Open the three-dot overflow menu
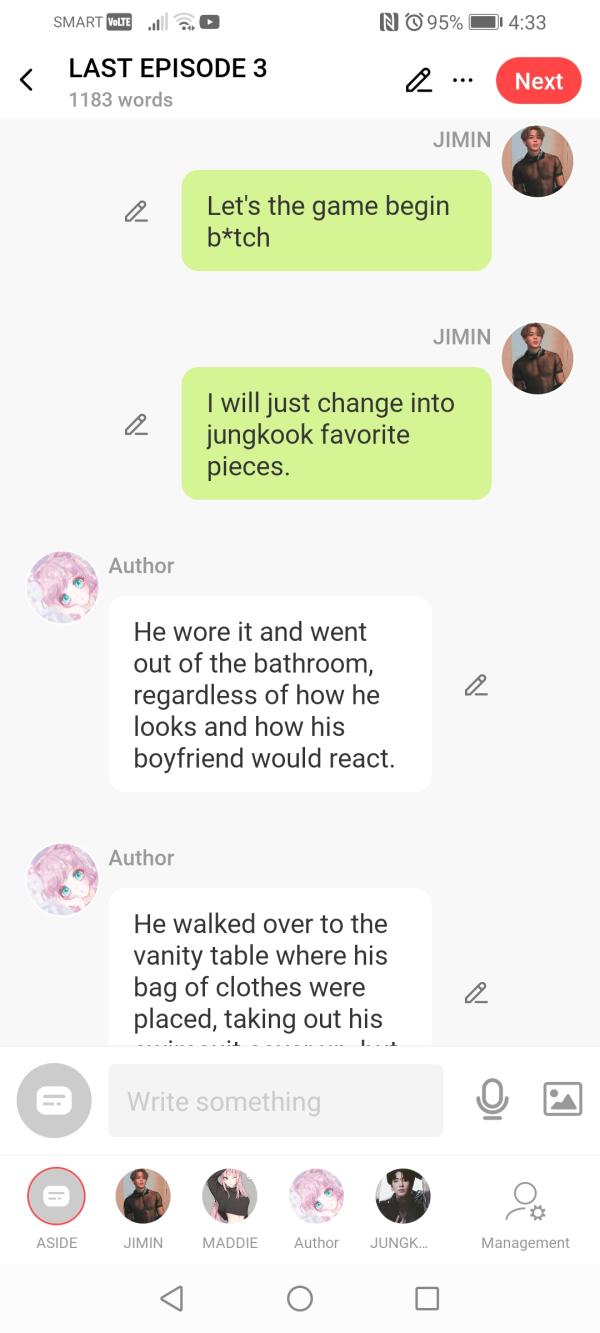 tap(462, 81)
